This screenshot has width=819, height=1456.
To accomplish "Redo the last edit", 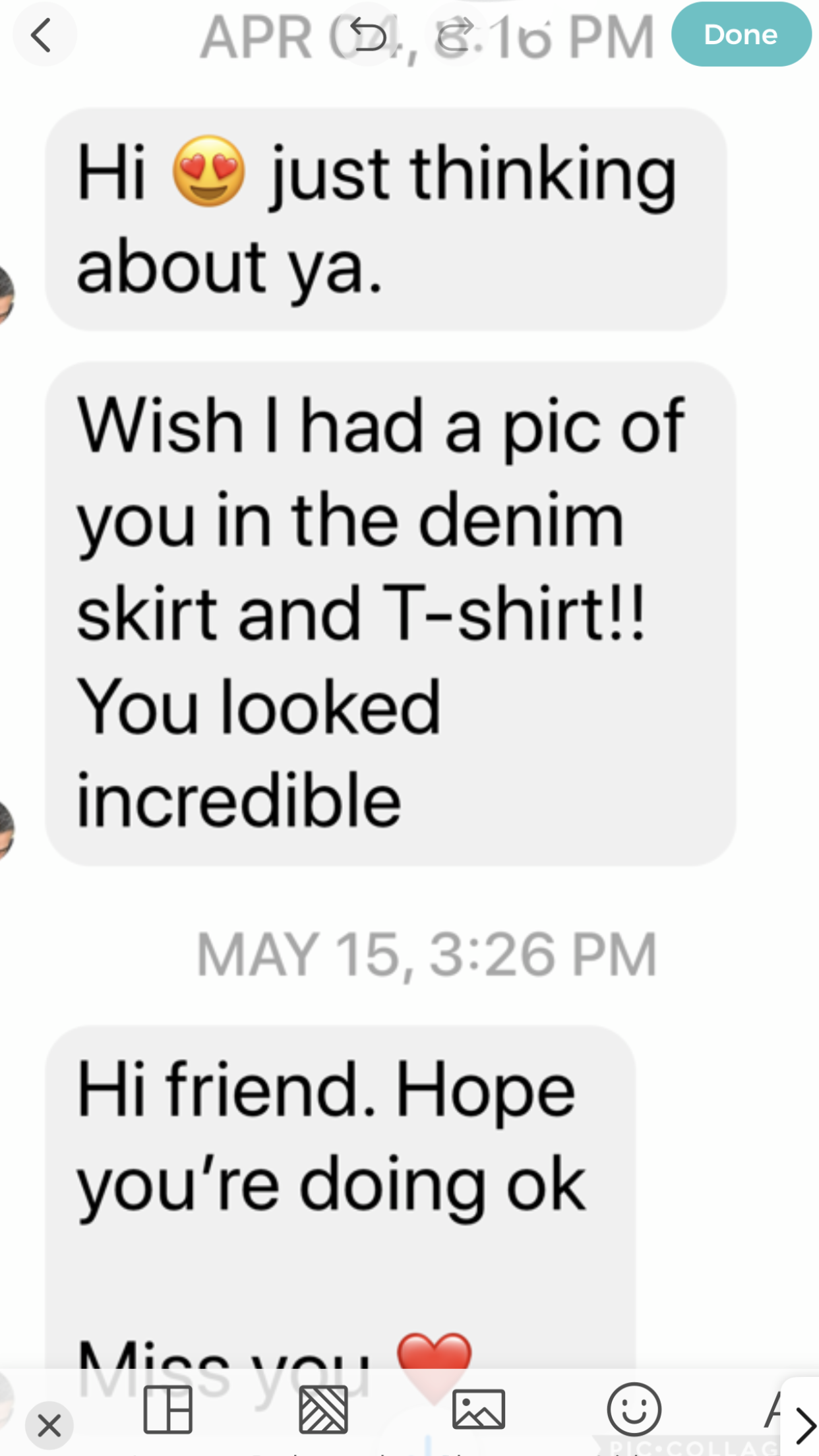I will [x=456, y=34].
